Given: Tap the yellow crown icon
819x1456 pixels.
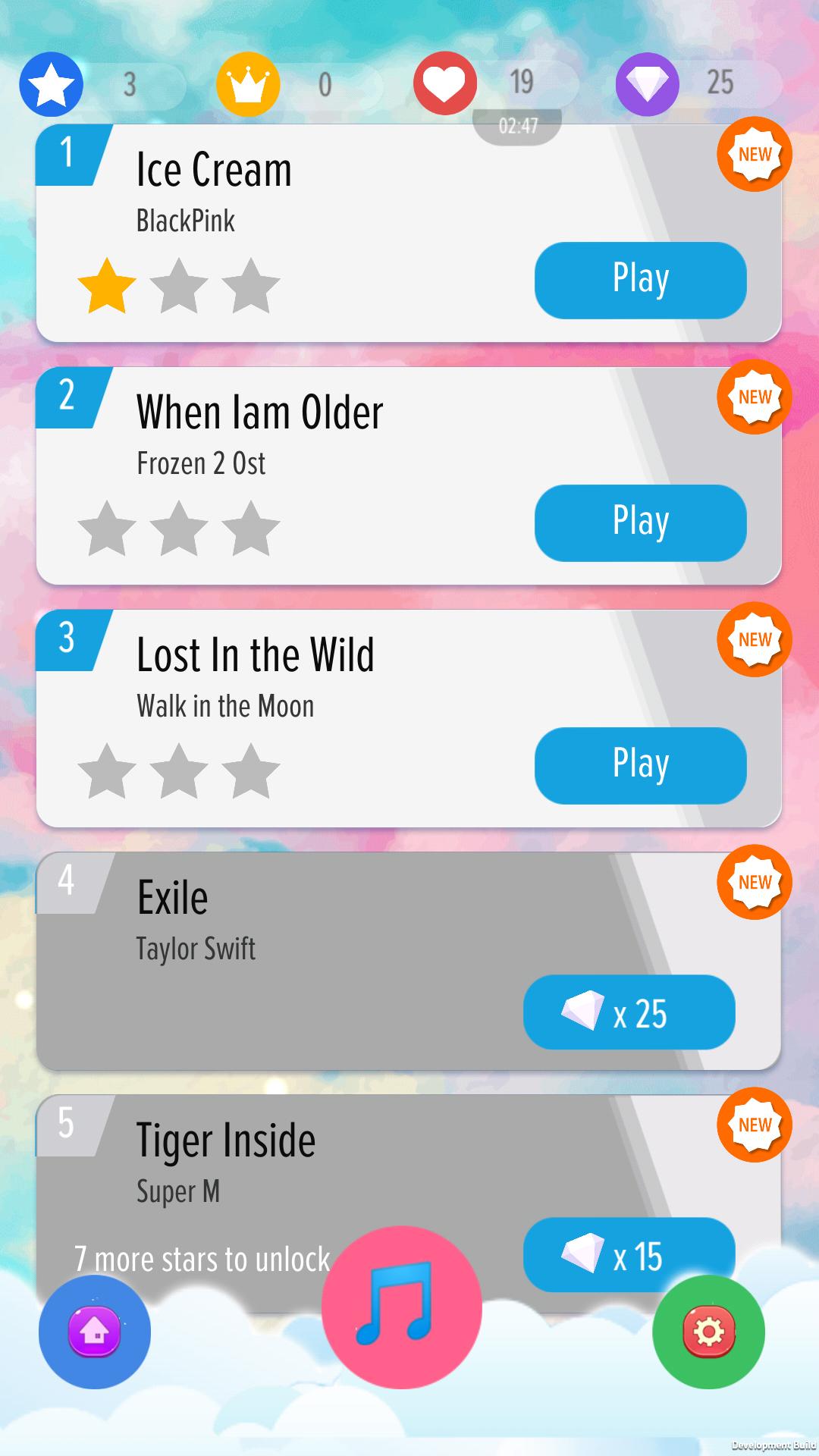Looking at the screenshot, I should click(248, 83).
